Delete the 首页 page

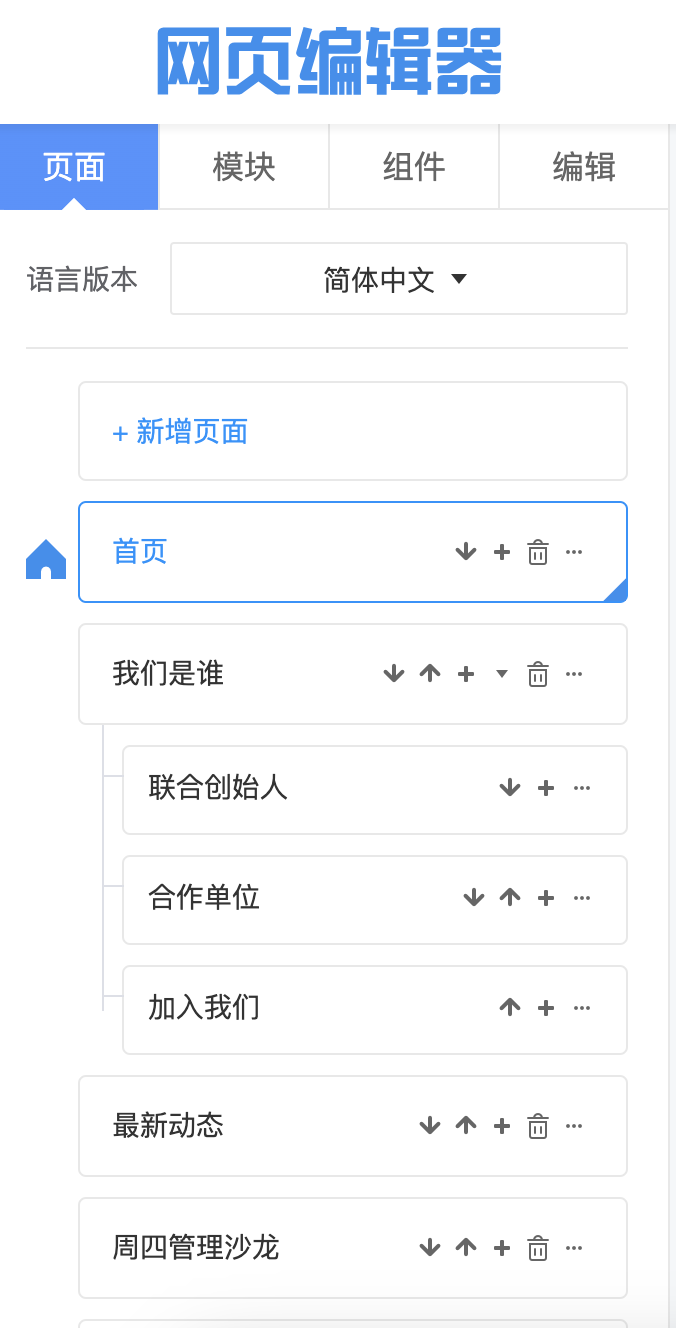coord(538,552)
